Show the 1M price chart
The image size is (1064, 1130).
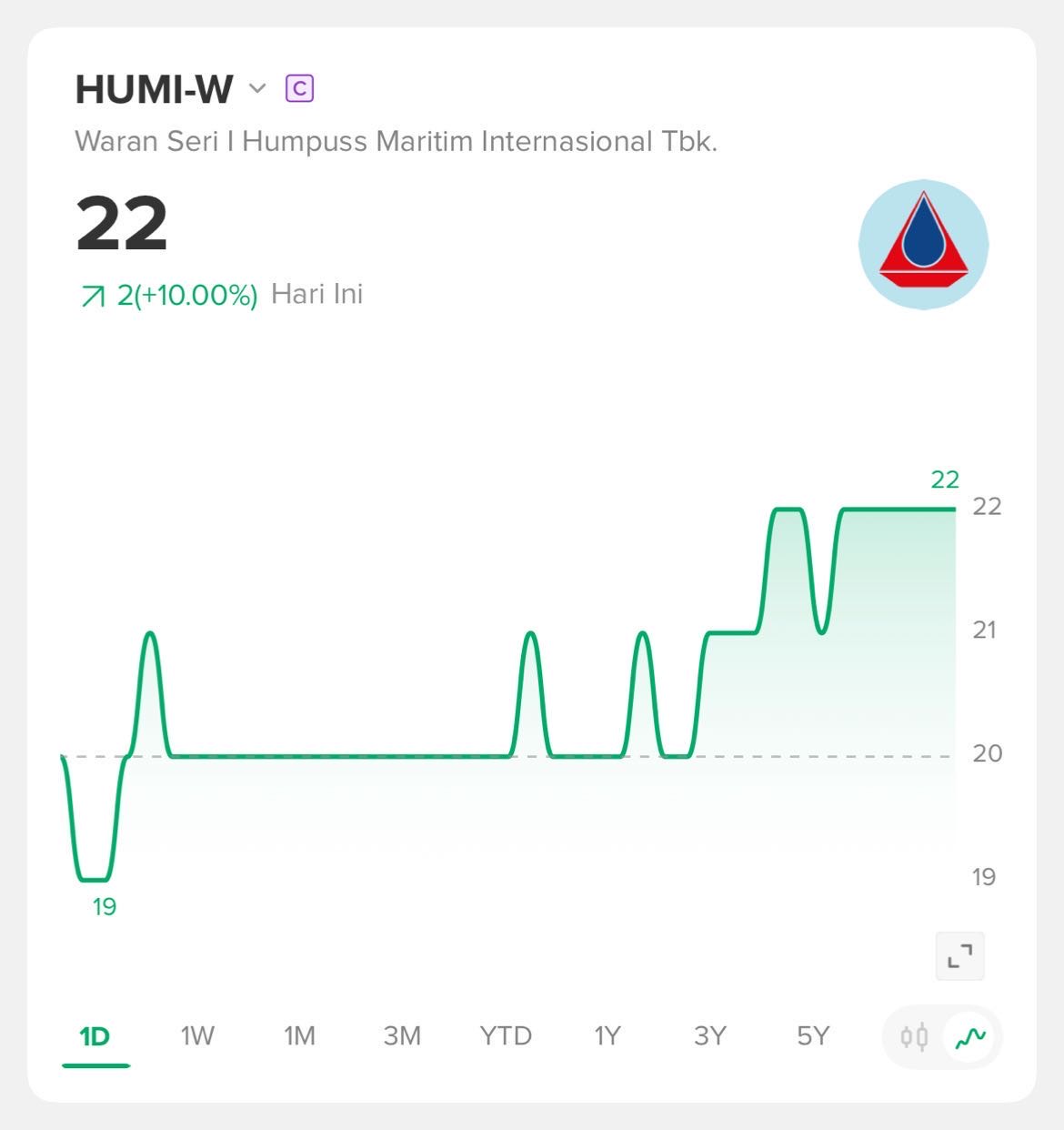(299, 1036)
